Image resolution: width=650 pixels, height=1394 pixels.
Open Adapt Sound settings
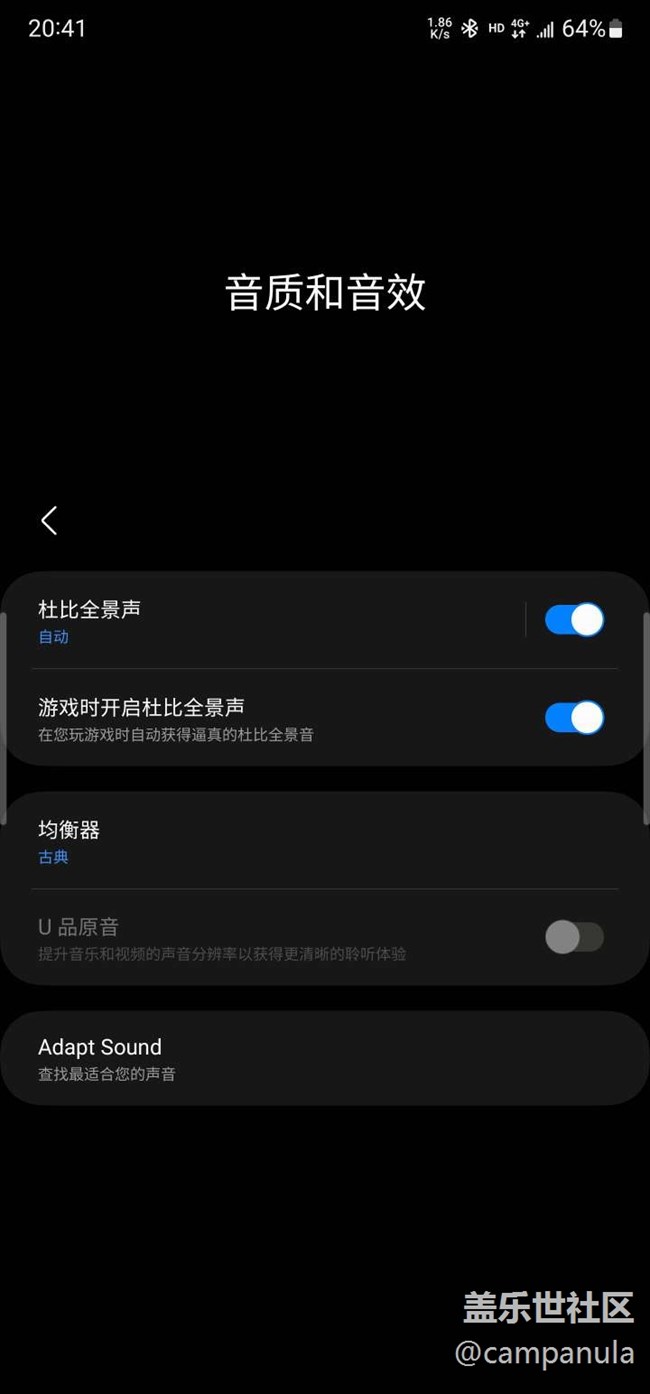[x=325, y=1058]
